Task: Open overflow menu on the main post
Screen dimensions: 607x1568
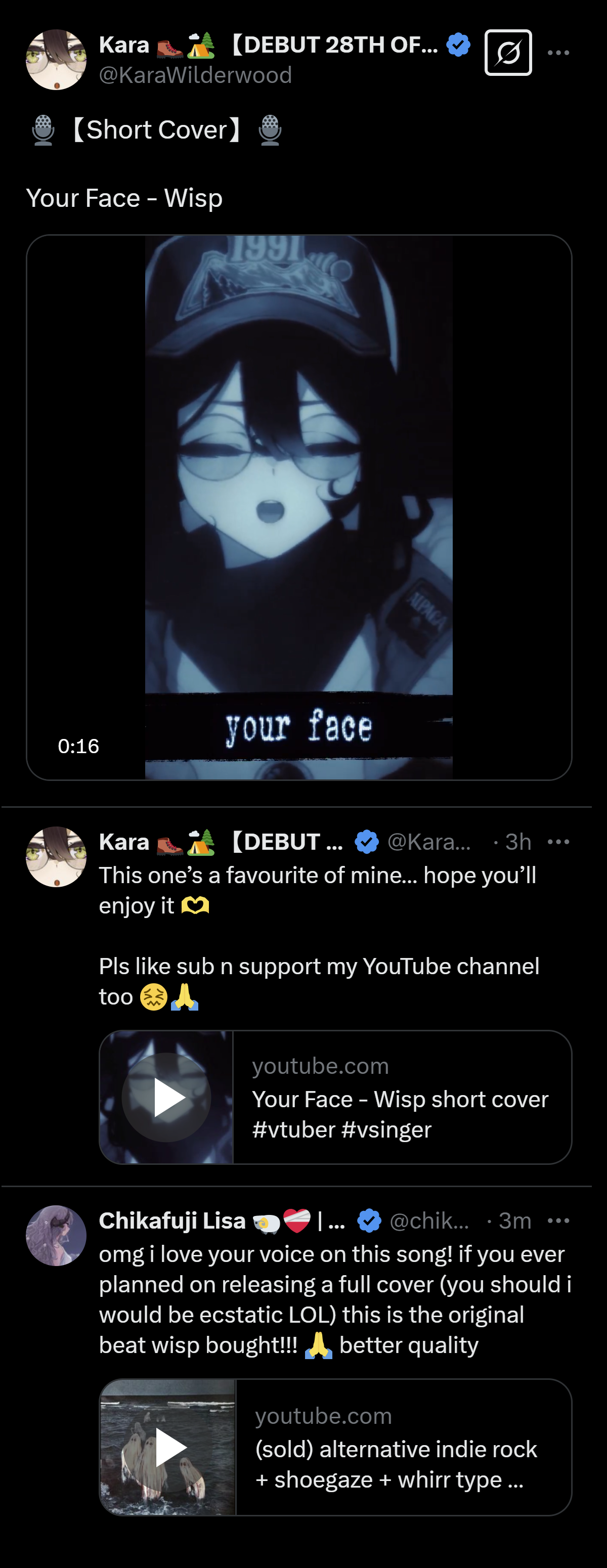Action: (558, 53)
